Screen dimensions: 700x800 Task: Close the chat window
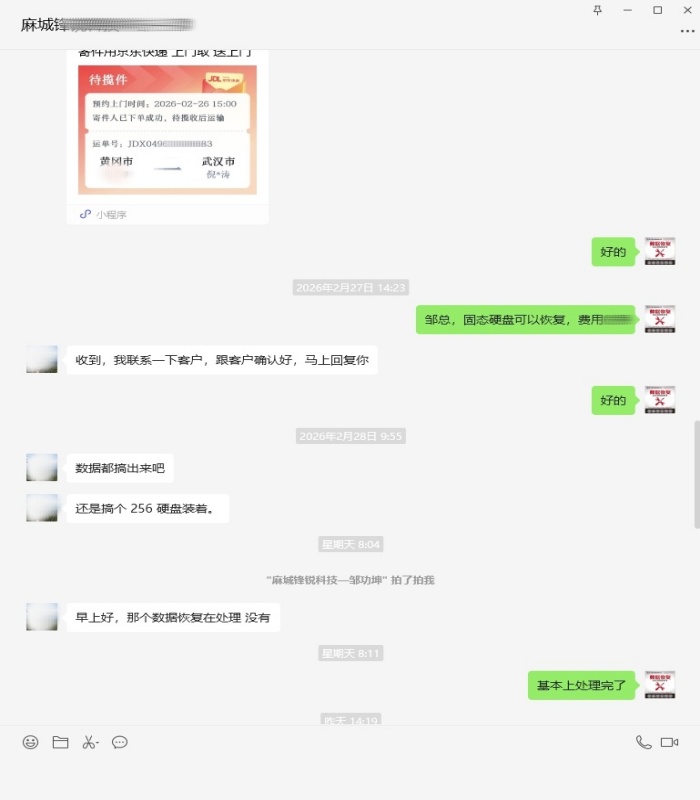[x=686, y=10]
